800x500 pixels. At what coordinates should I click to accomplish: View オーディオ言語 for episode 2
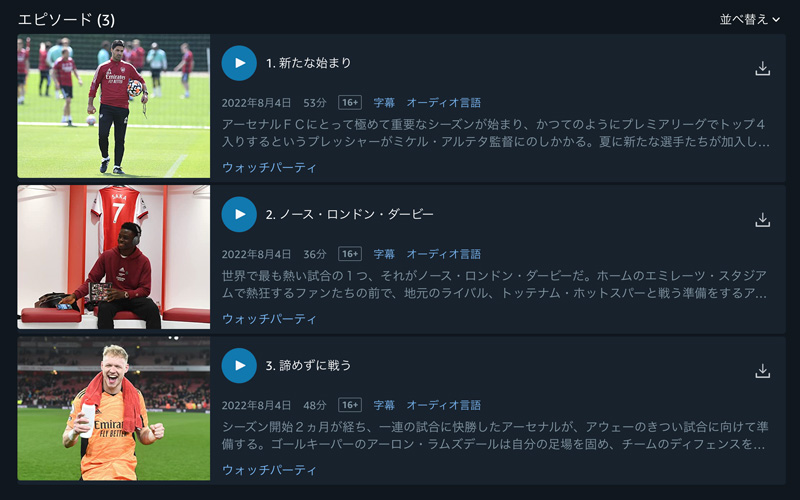[443, 254]
